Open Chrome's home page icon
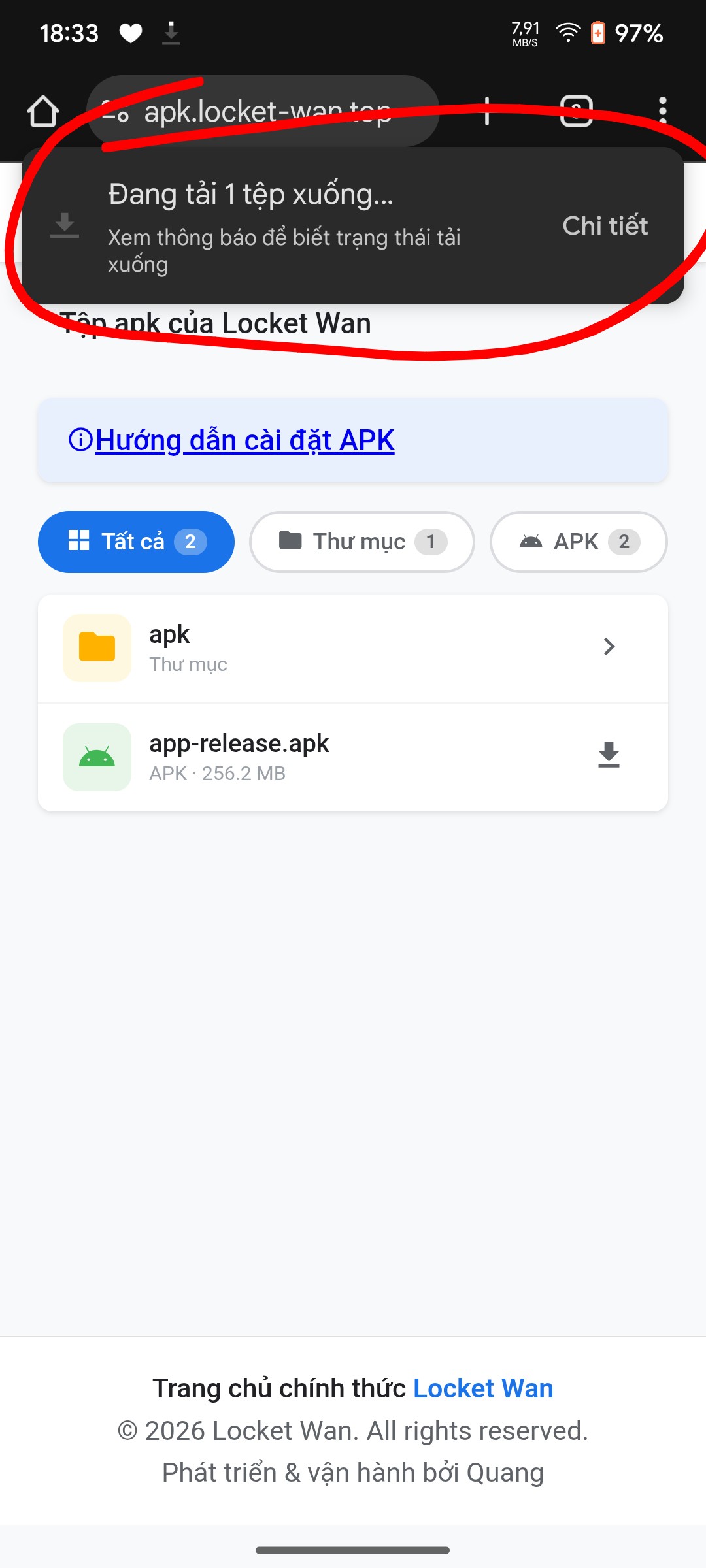This screenshot has width=706, height=1568. click(x=42, y=111)
